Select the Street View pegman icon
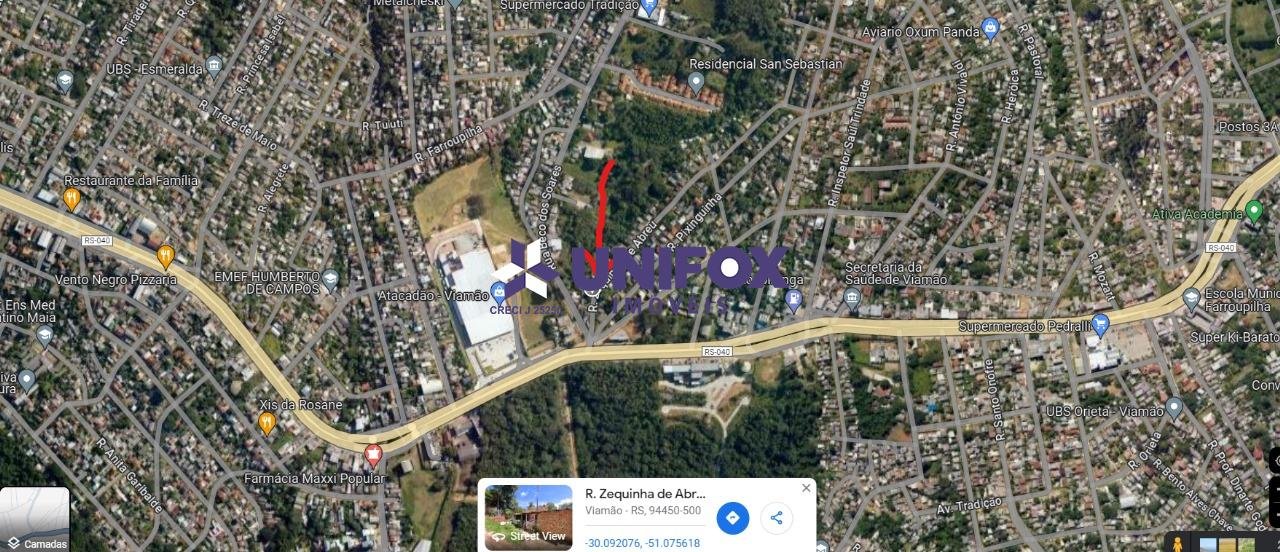 pyautogui.click(x=1177, y=543)
